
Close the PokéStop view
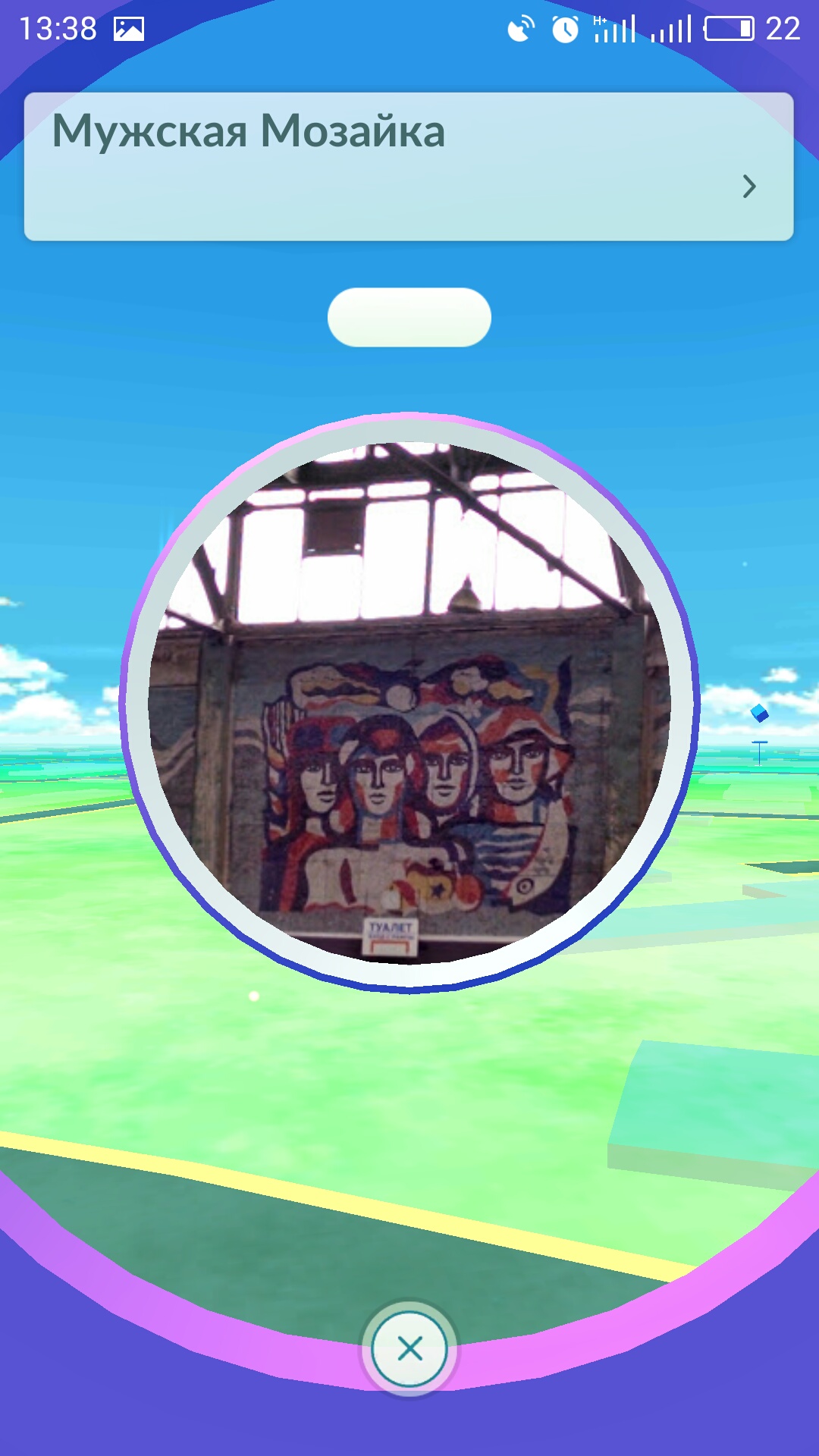click(409, 1348)
